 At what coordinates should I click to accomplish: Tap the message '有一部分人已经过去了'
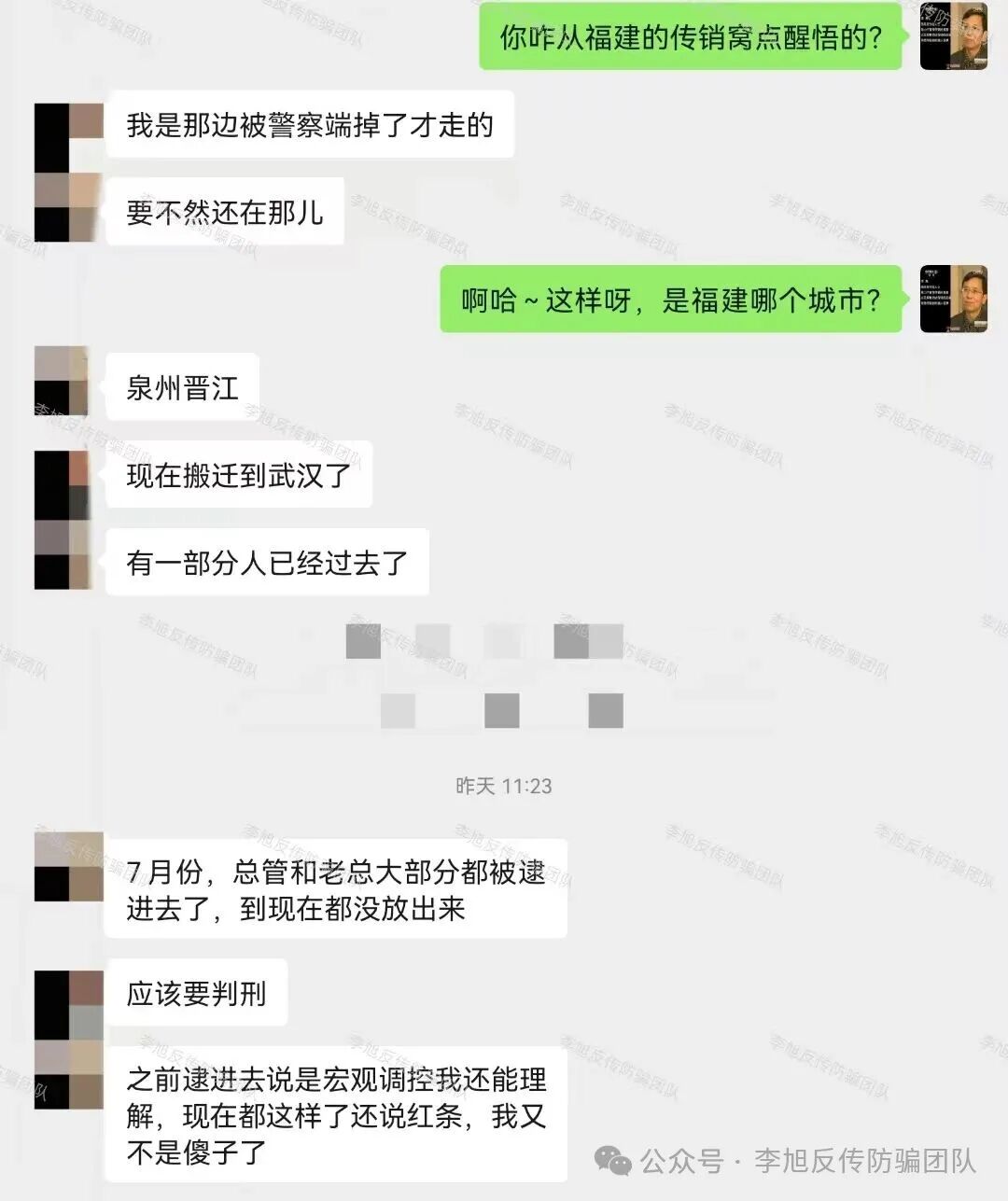[267, 562]
